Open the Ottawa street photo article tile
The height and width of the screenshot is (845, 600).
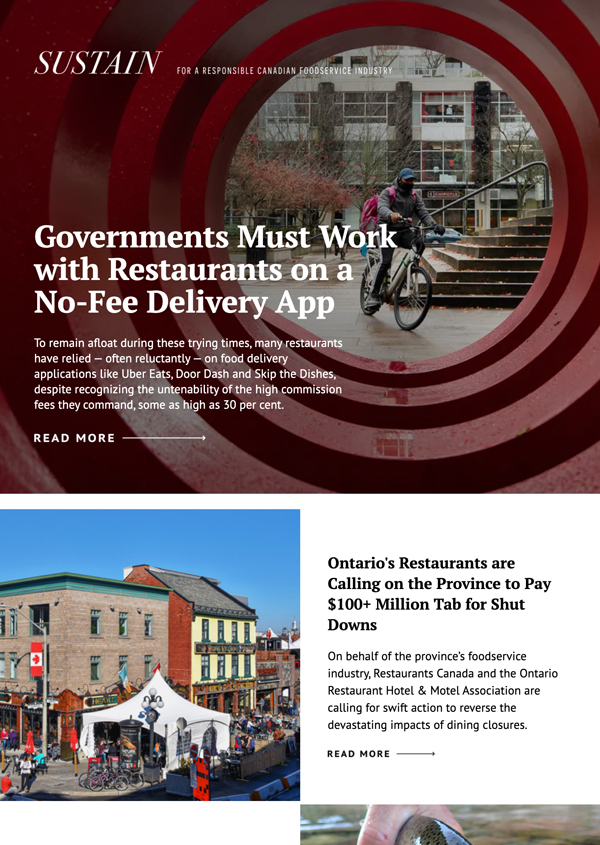(150, 655)
